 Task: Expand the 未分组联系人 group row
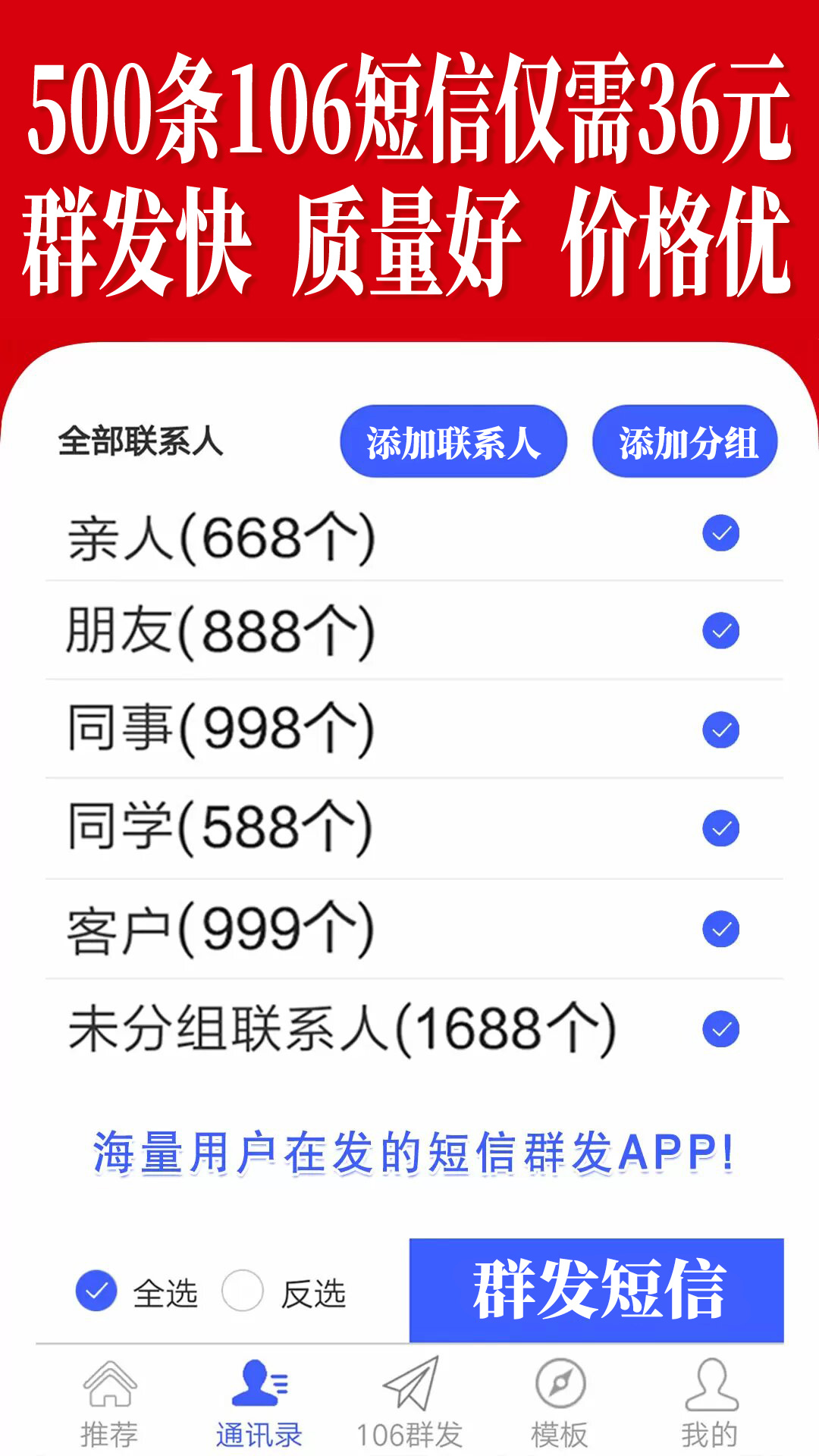pyautogui.click(x=341, y=1028)
